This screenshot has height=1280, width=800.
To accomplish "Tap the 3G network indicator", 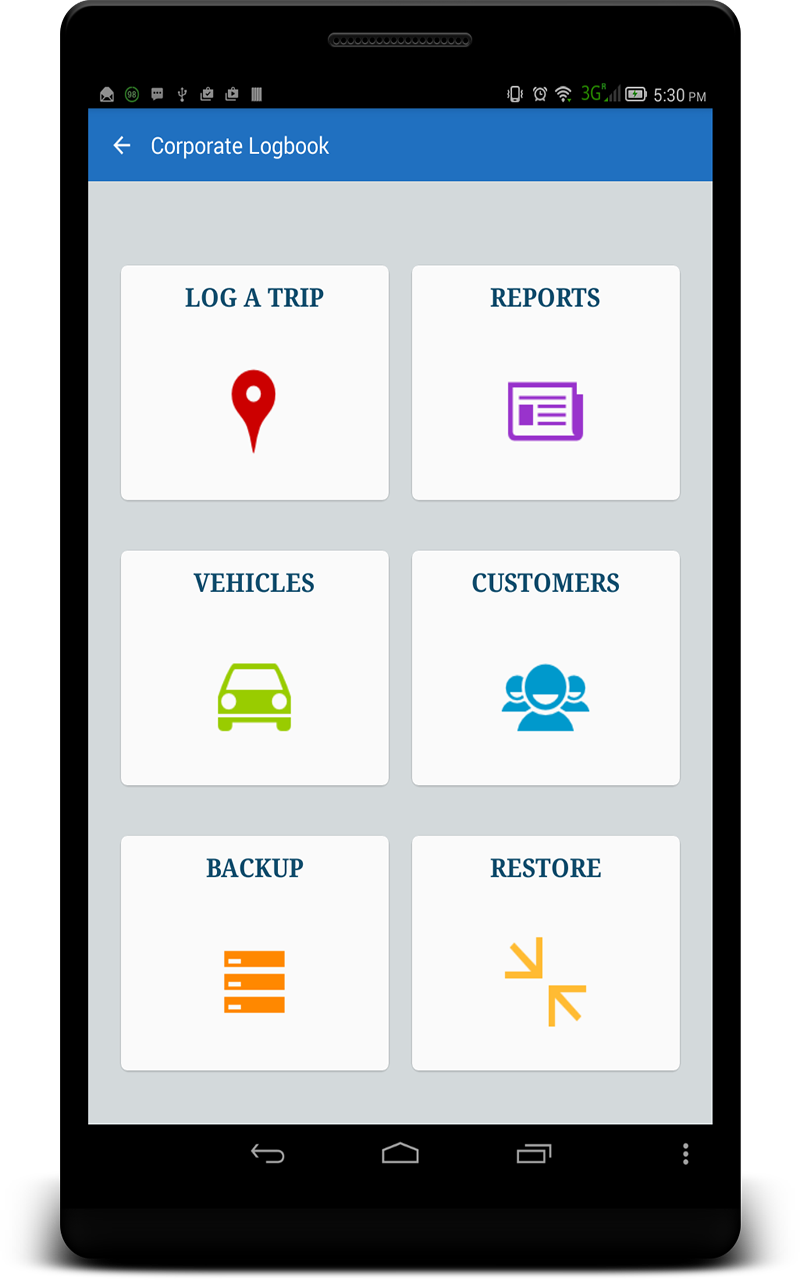I will coord(589,92).
